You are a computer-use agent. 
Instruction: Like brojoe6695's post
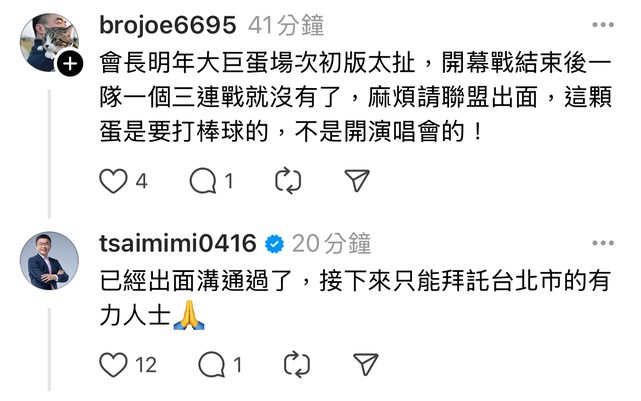[x=115, y=181]
